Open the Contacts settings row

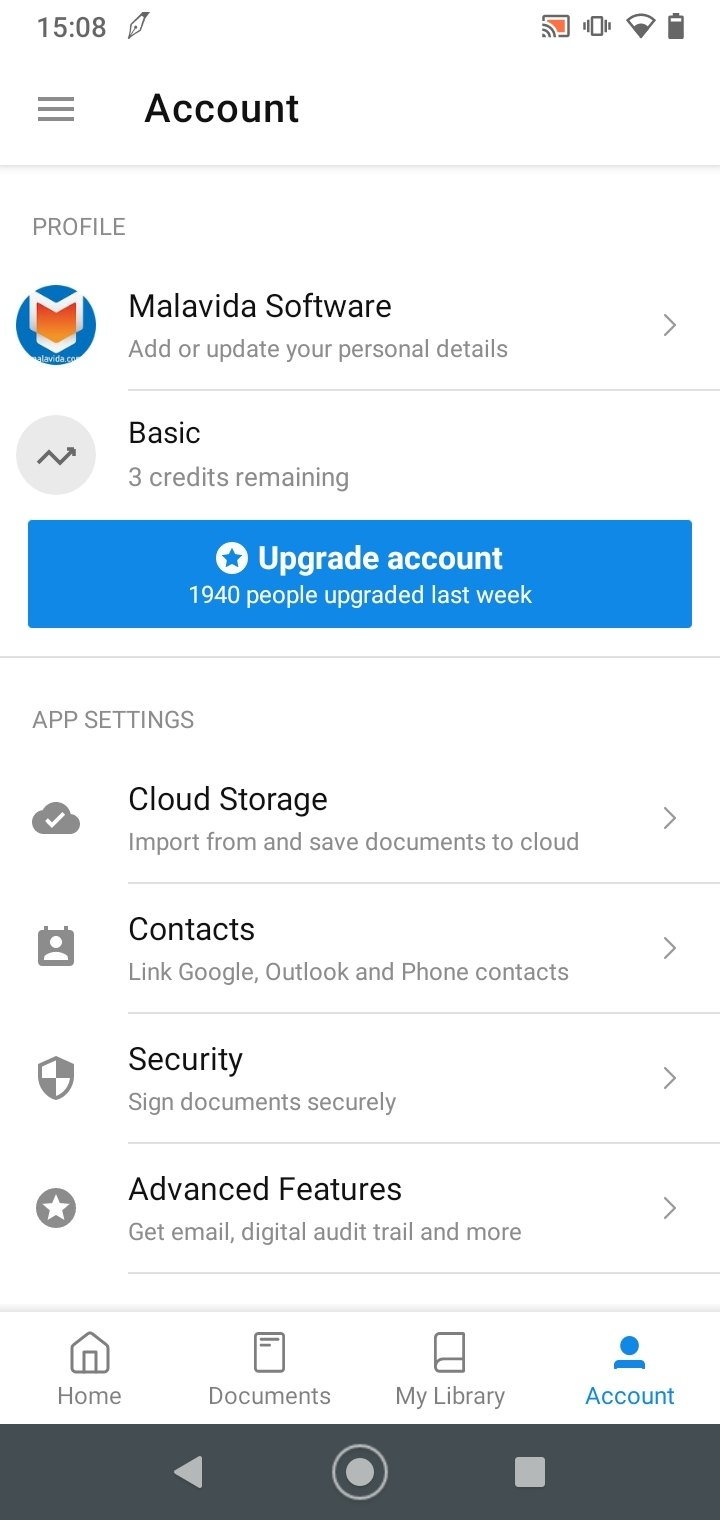coord(360,949)
